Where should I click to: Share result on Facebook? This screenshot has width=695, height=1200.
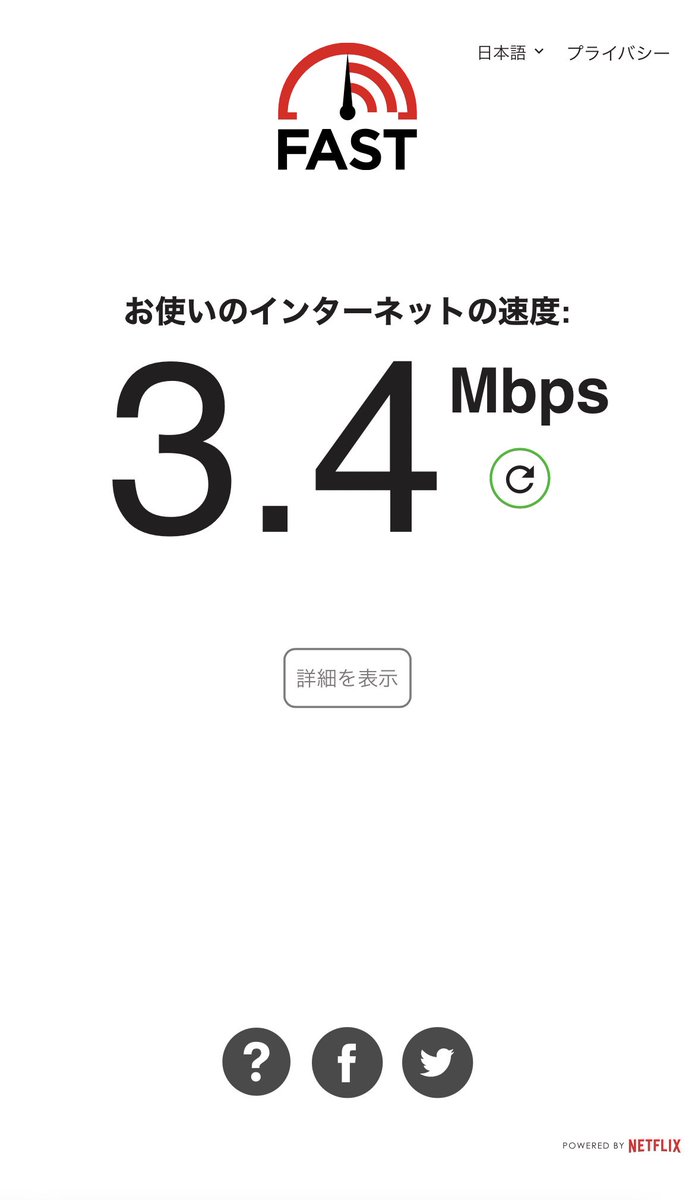click(x=347, y=1062)
